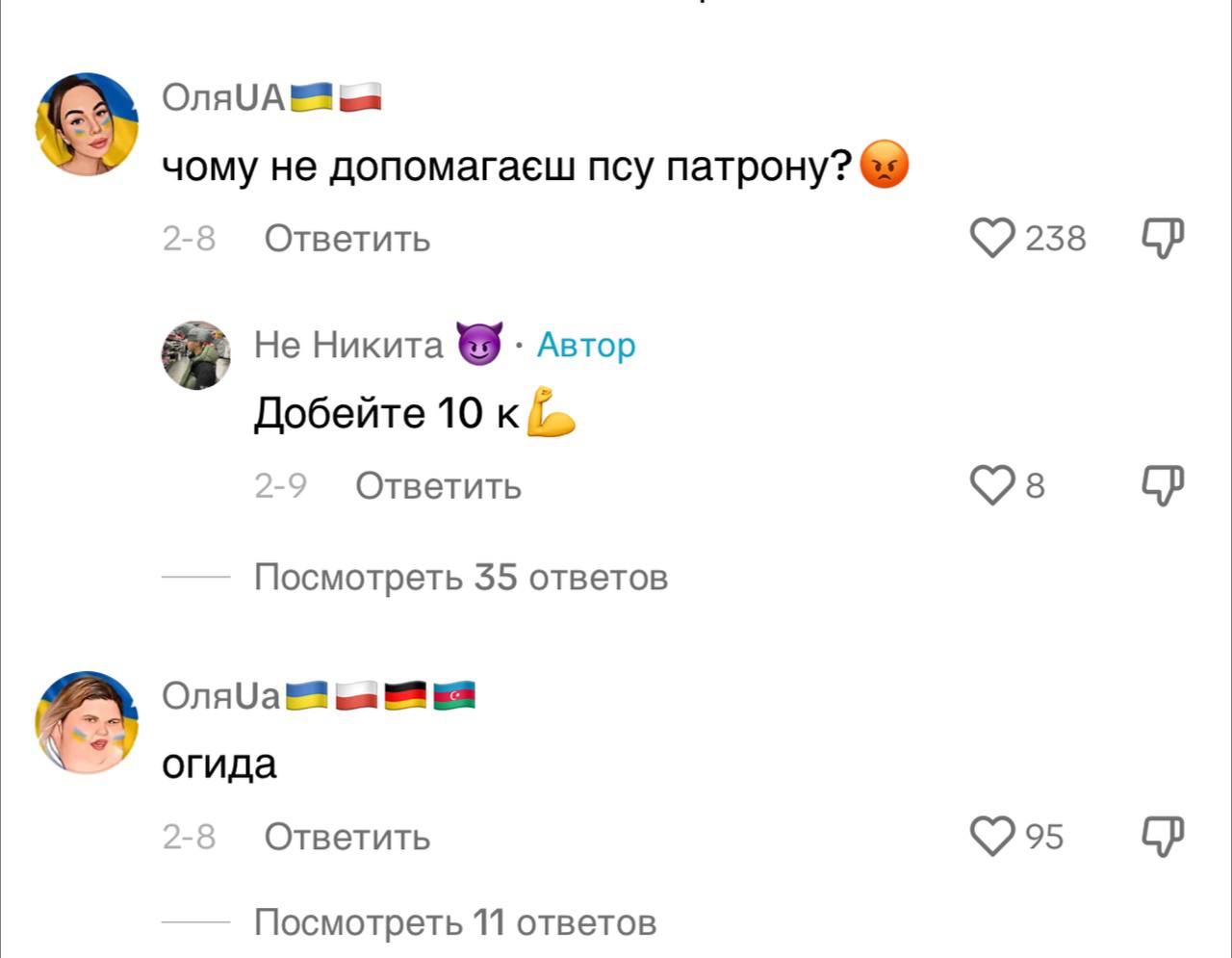The width and height of the screenshot is (1232, 958).
Task: Like the comment огида
Action: pyautogui.click(x=992, y=836)
